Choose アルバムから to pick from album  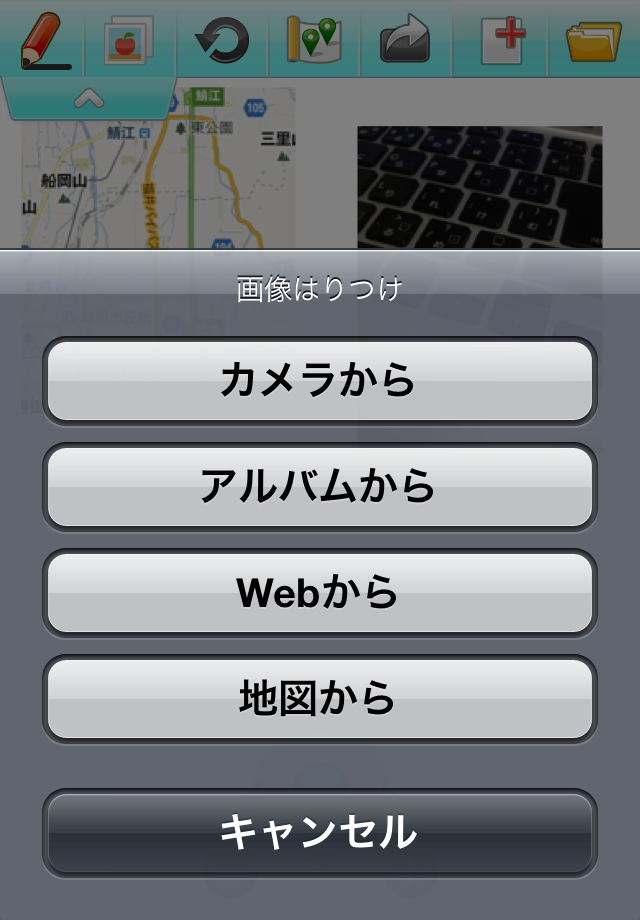[x=319, y=486]
